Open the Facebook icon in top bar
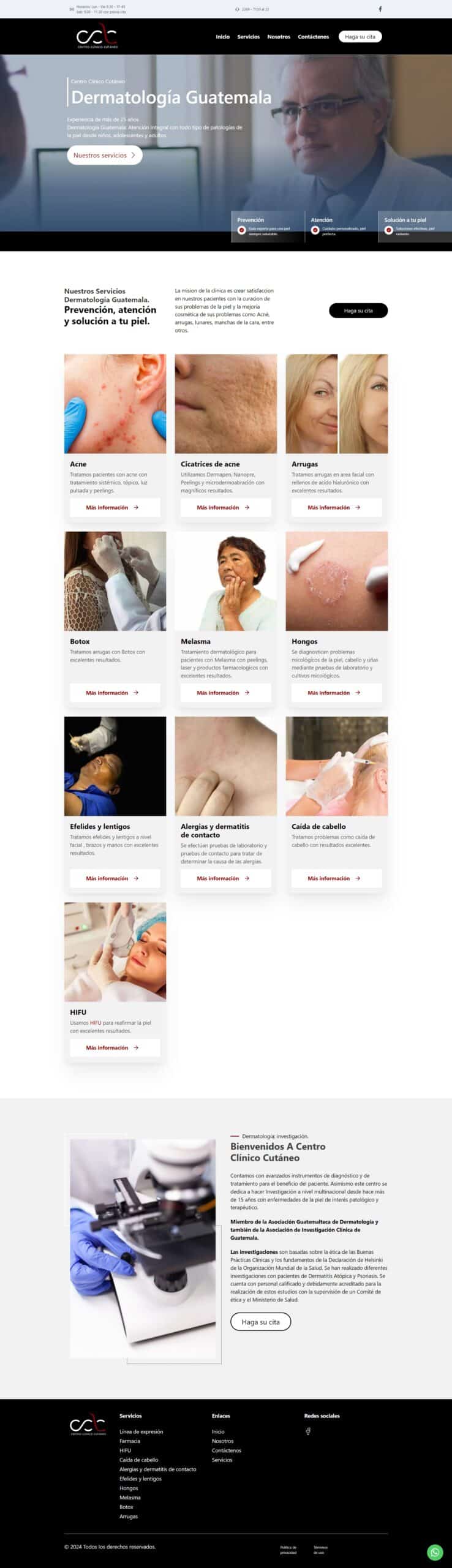452x1568 pixels. point(380,9)
